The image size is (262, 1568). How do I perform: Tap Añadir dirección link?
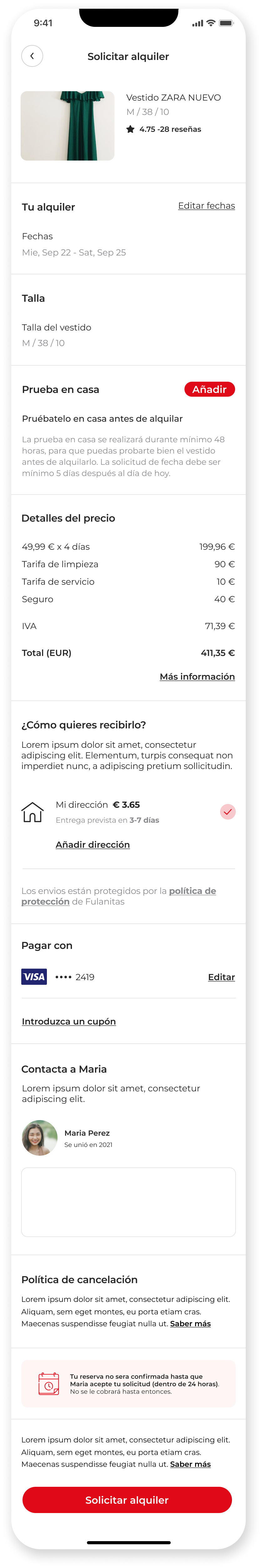click(x=93, y=844)
